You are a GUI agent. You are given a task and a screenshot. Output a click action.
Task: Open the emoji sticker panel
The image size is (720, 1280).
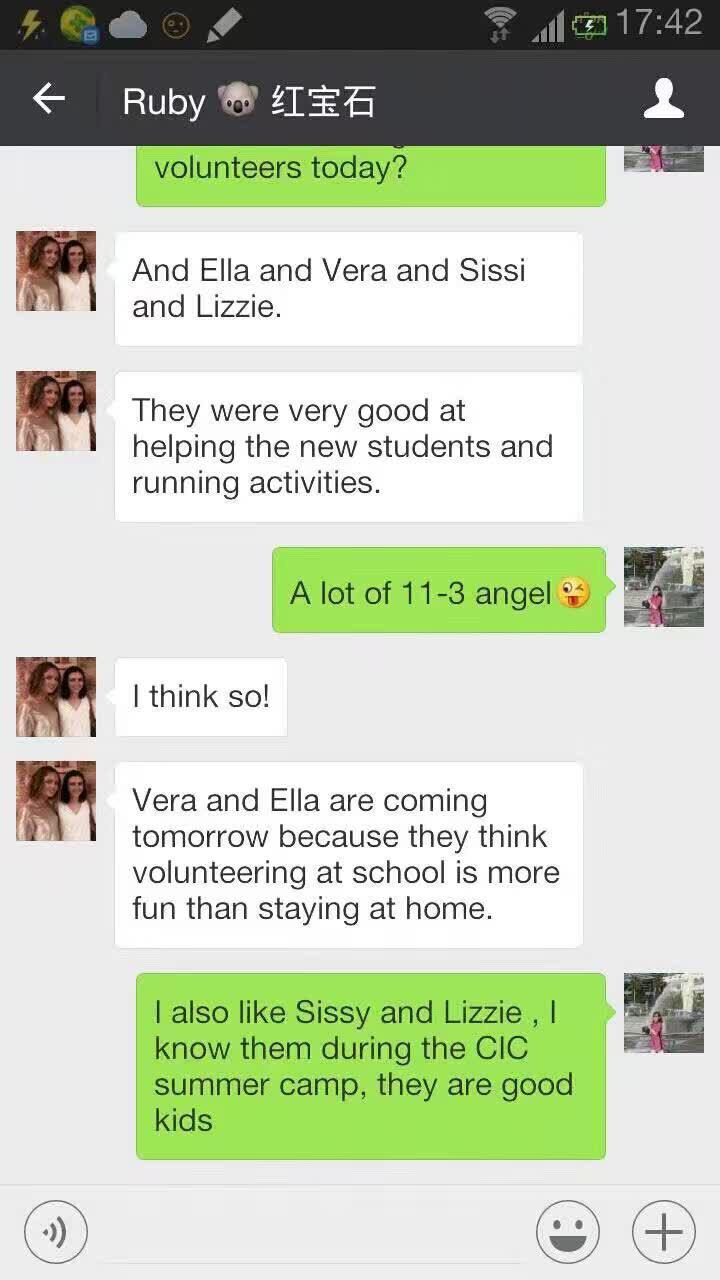pyautogui.click(x=568, y=1232)
